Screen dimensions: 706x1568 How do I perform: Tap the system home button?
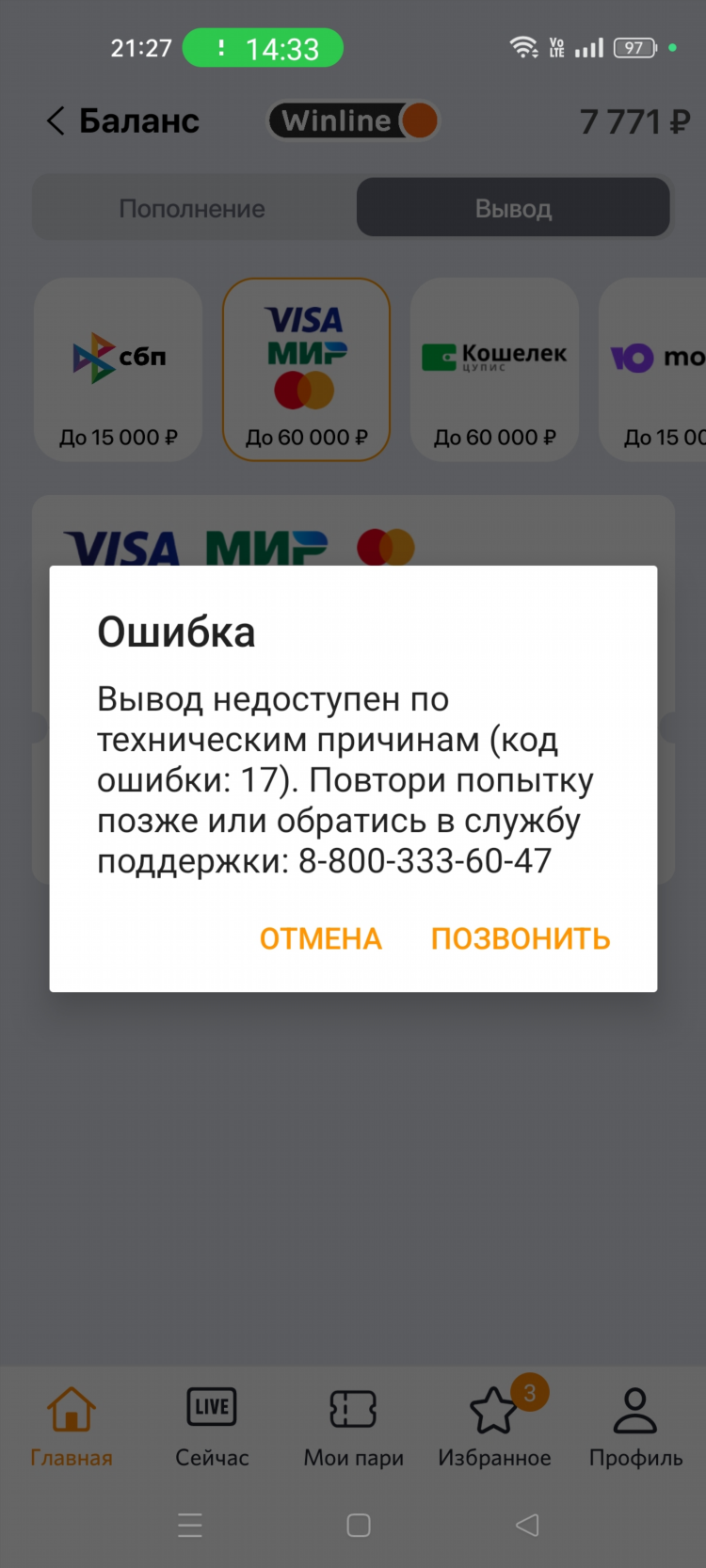[359, 1525]
